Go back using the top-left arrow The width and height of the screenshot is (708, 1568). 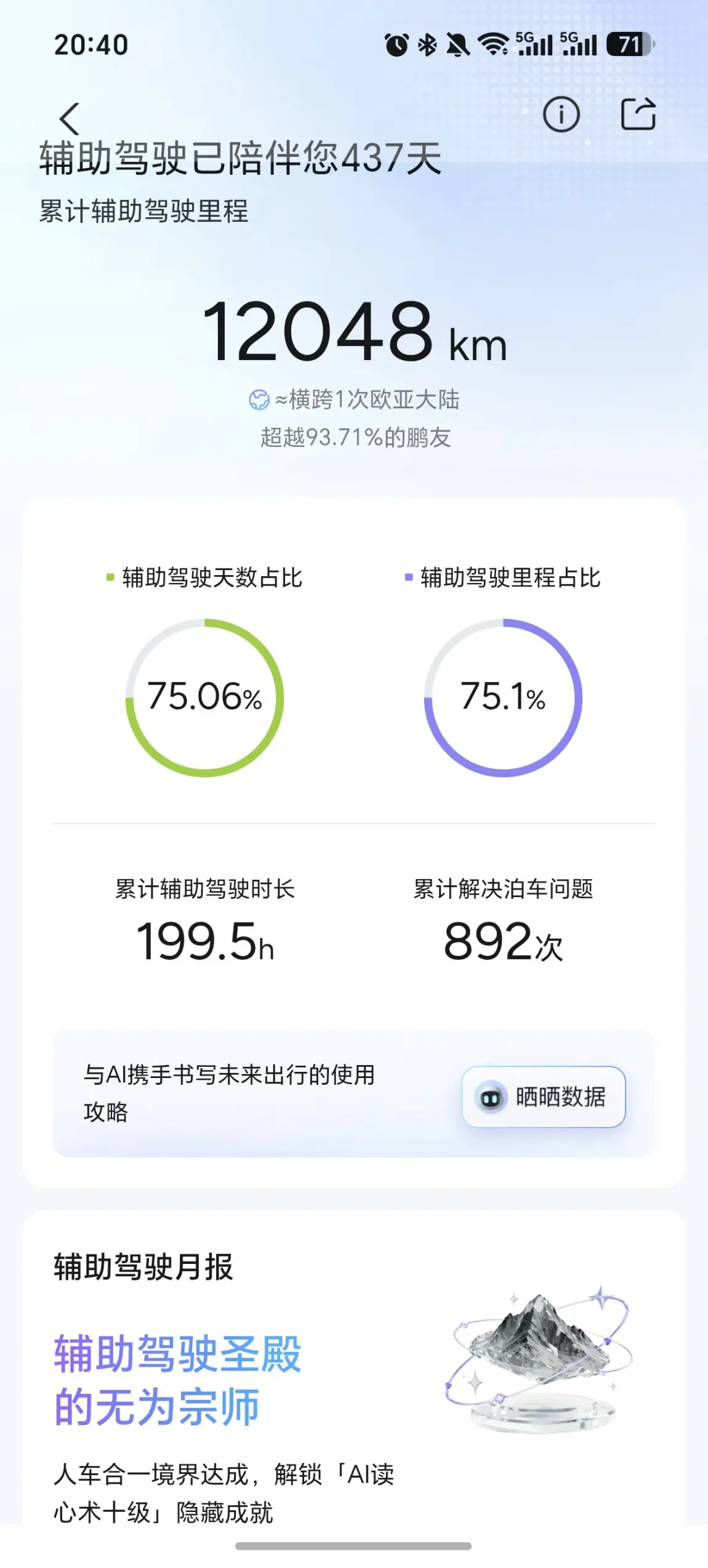pyautogui.click(x=70, y=118)
